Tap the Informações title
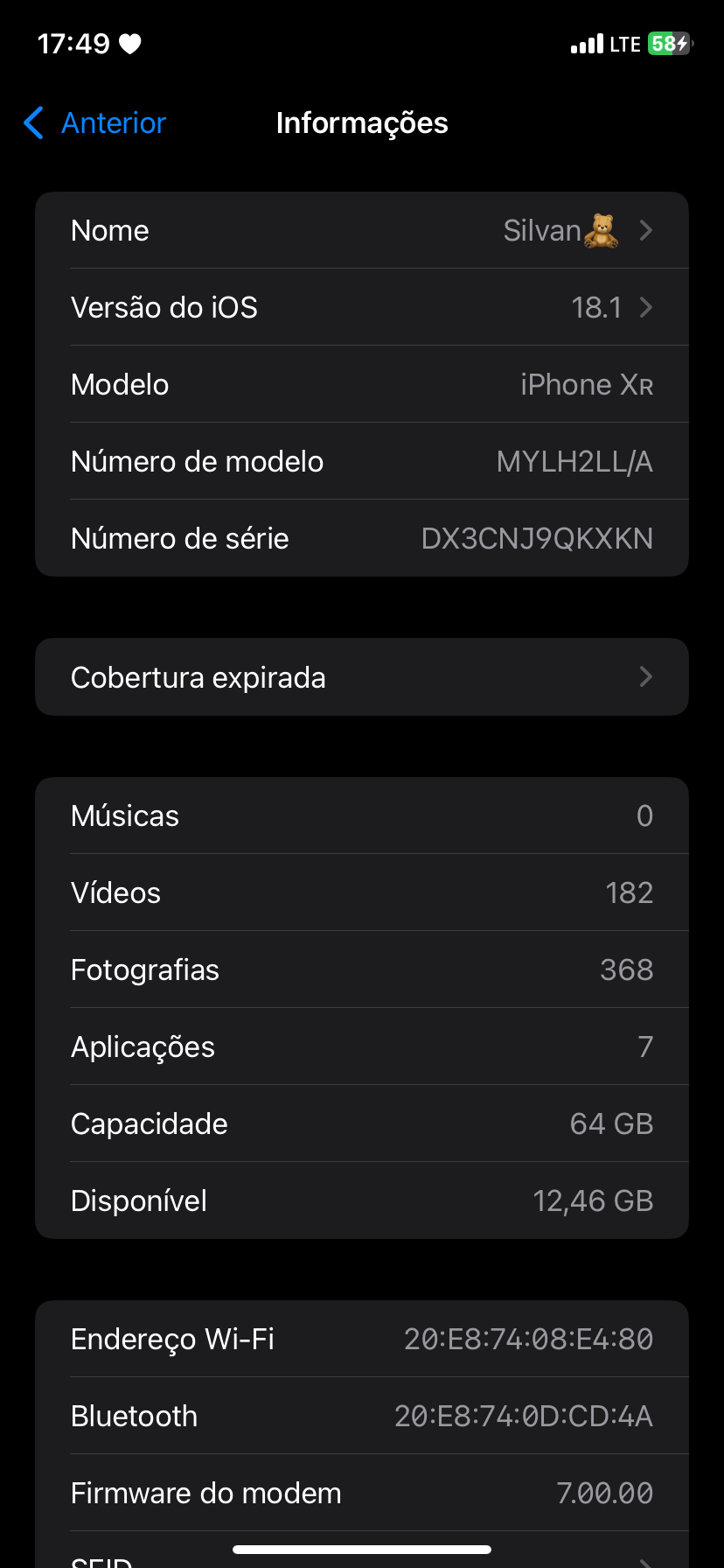Viewport: 724px width, 1568px height. click(x=362, y=122)
